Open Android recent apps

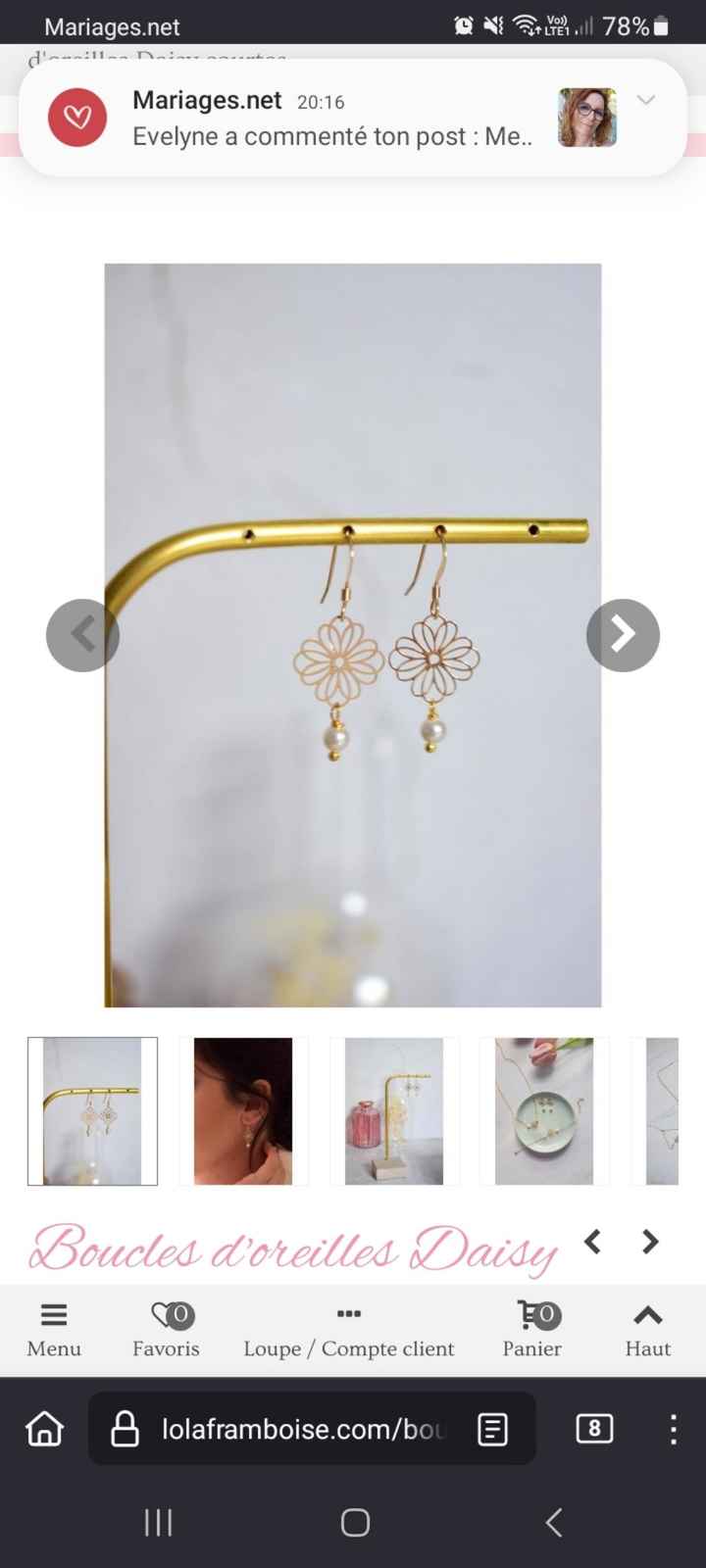pos(157,1522)
